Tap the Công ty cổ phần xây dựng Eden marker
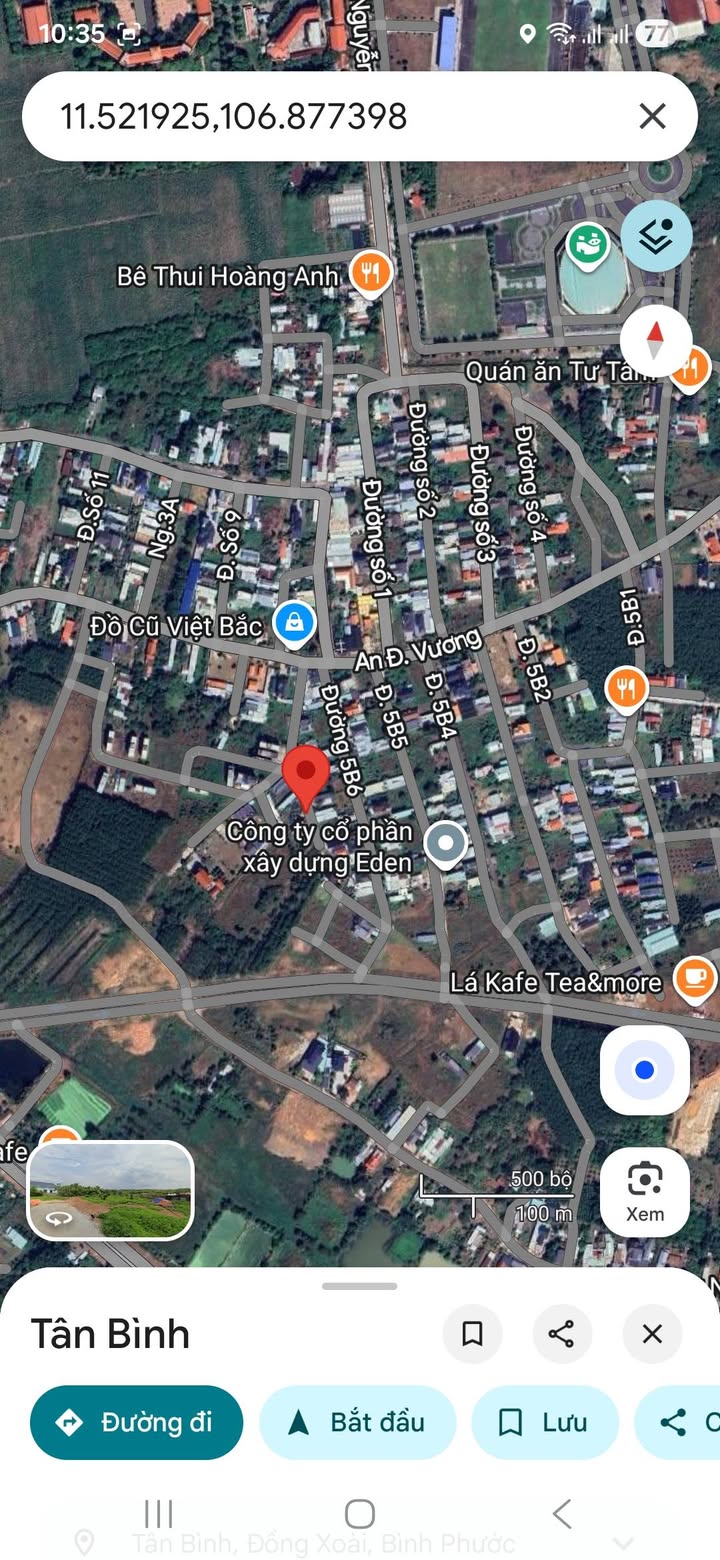This screenshot has height=1560, width=720. point(446,845)
